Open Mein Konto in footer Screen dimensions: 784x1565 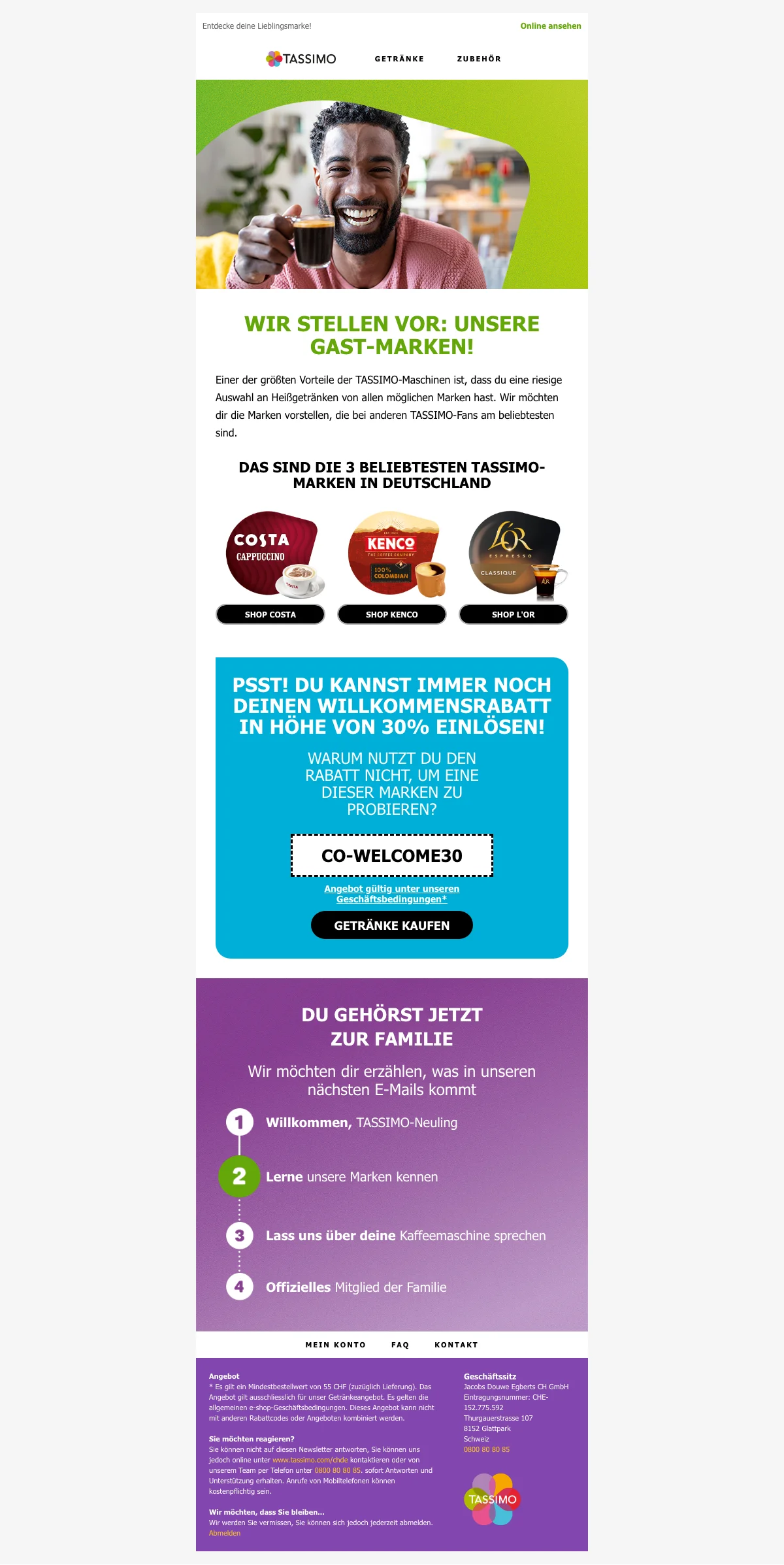(x=335, y=1345)
